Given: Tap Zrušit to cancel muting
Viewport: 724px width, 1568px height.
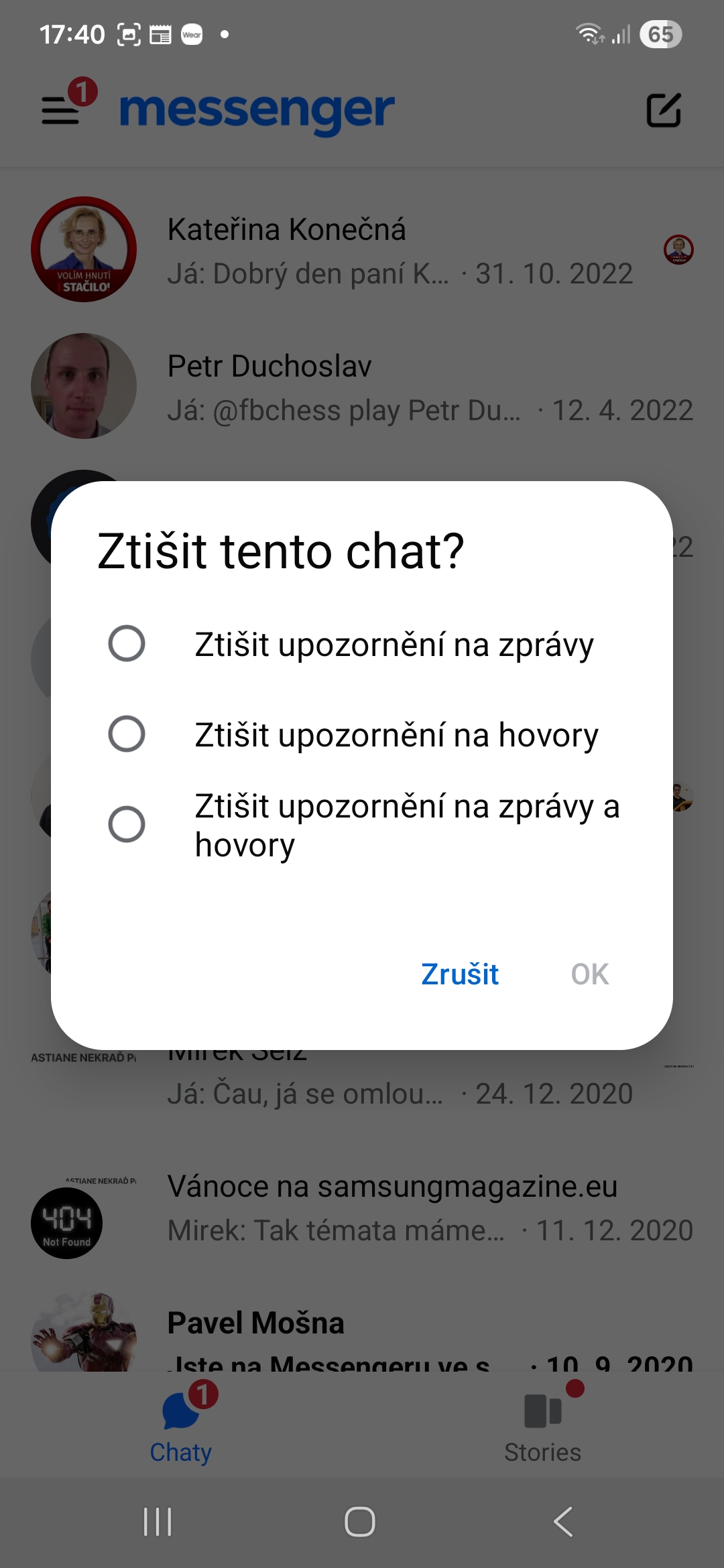Looking at the screenshot, I should pyautogui.click(x=460, y=974).
